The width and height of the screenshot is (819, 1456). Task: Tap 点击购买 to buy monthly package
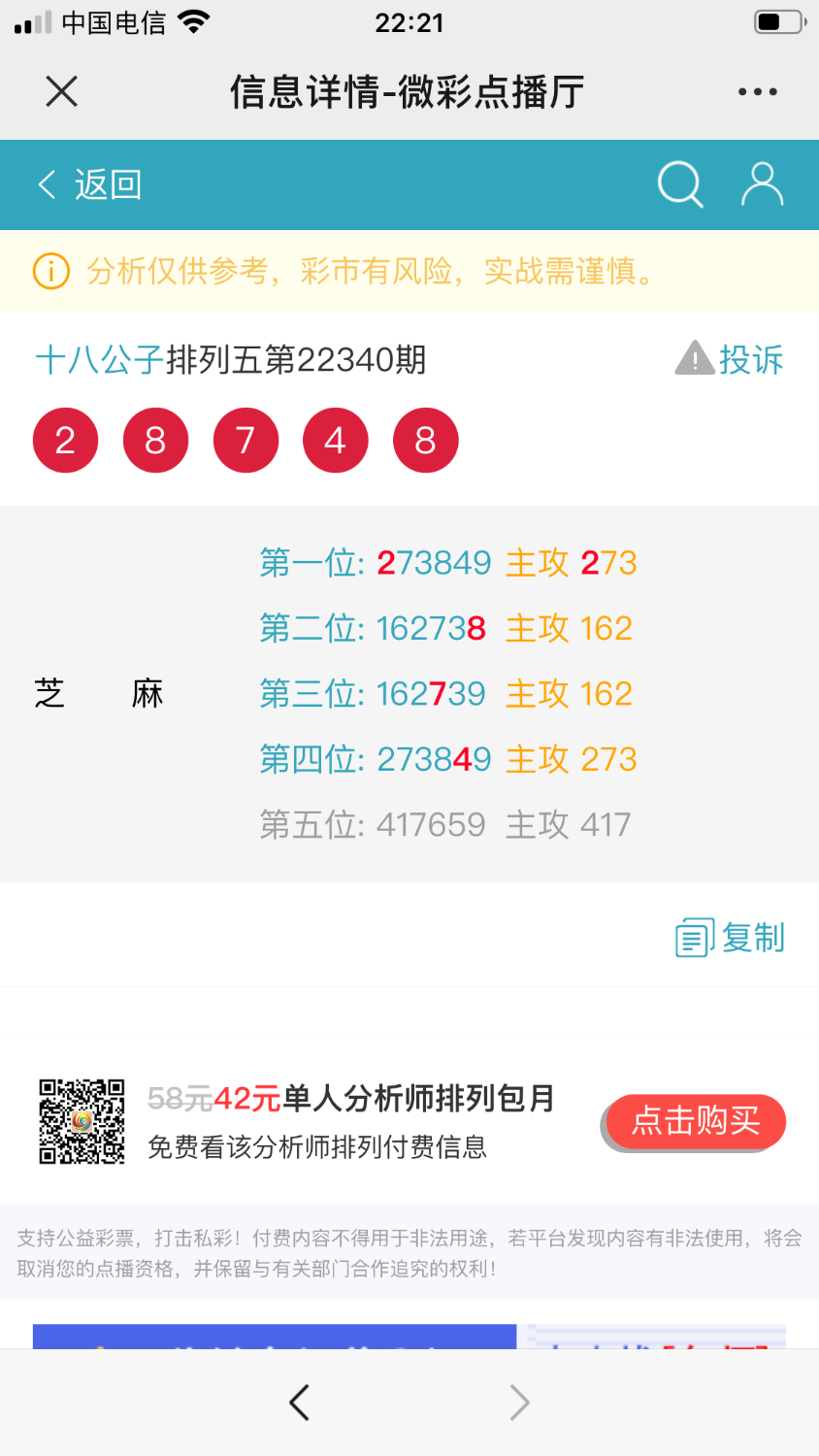point(695,1122)
